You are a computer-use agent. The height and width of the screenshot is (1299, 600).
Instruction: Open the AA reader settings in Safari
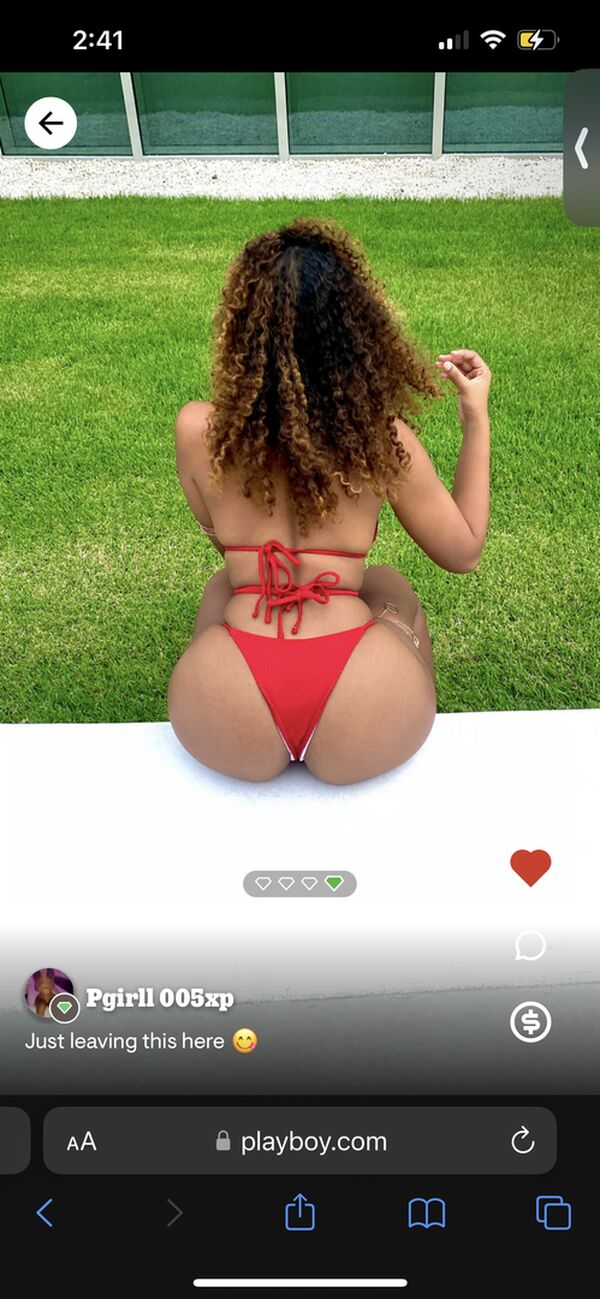82,1141
